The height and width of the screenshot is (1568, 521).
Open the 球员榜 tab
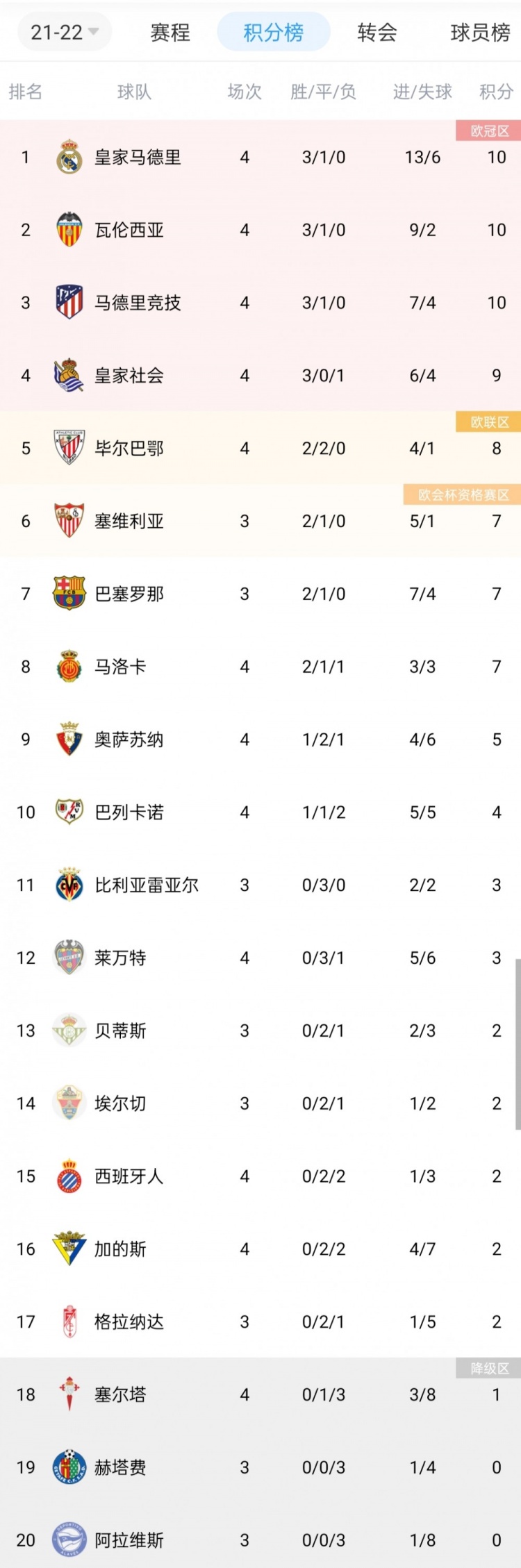coord(480,32)
